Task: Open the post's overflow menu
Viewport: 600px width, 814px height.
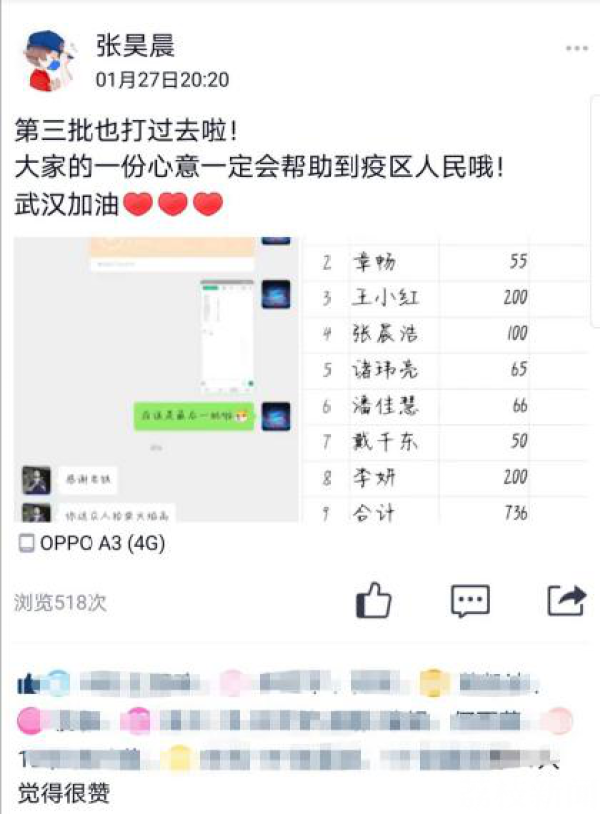Action: click(576, 49)
